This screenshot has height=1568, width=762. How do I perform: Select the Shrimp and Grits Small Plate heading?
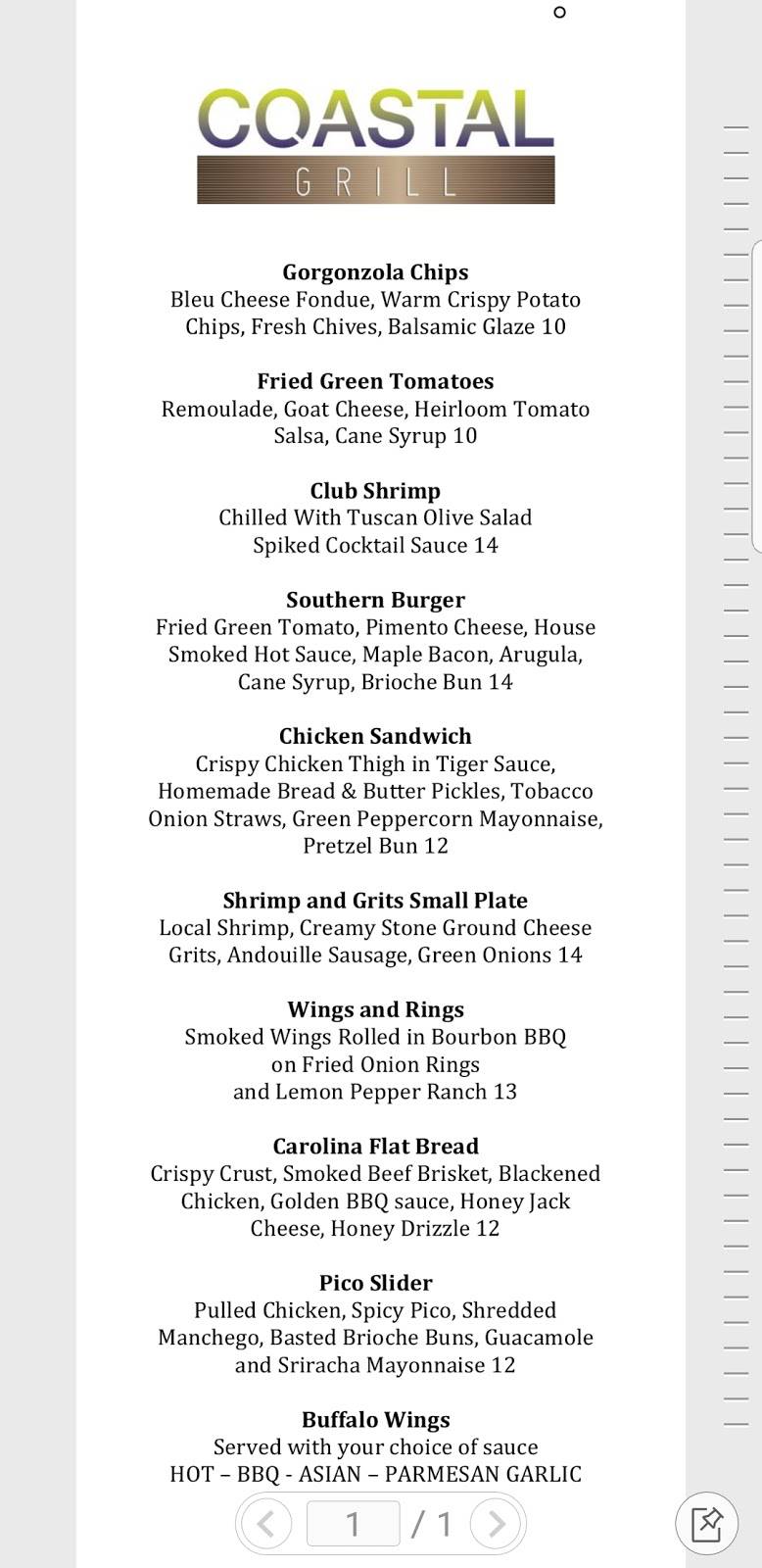[375, 900]
